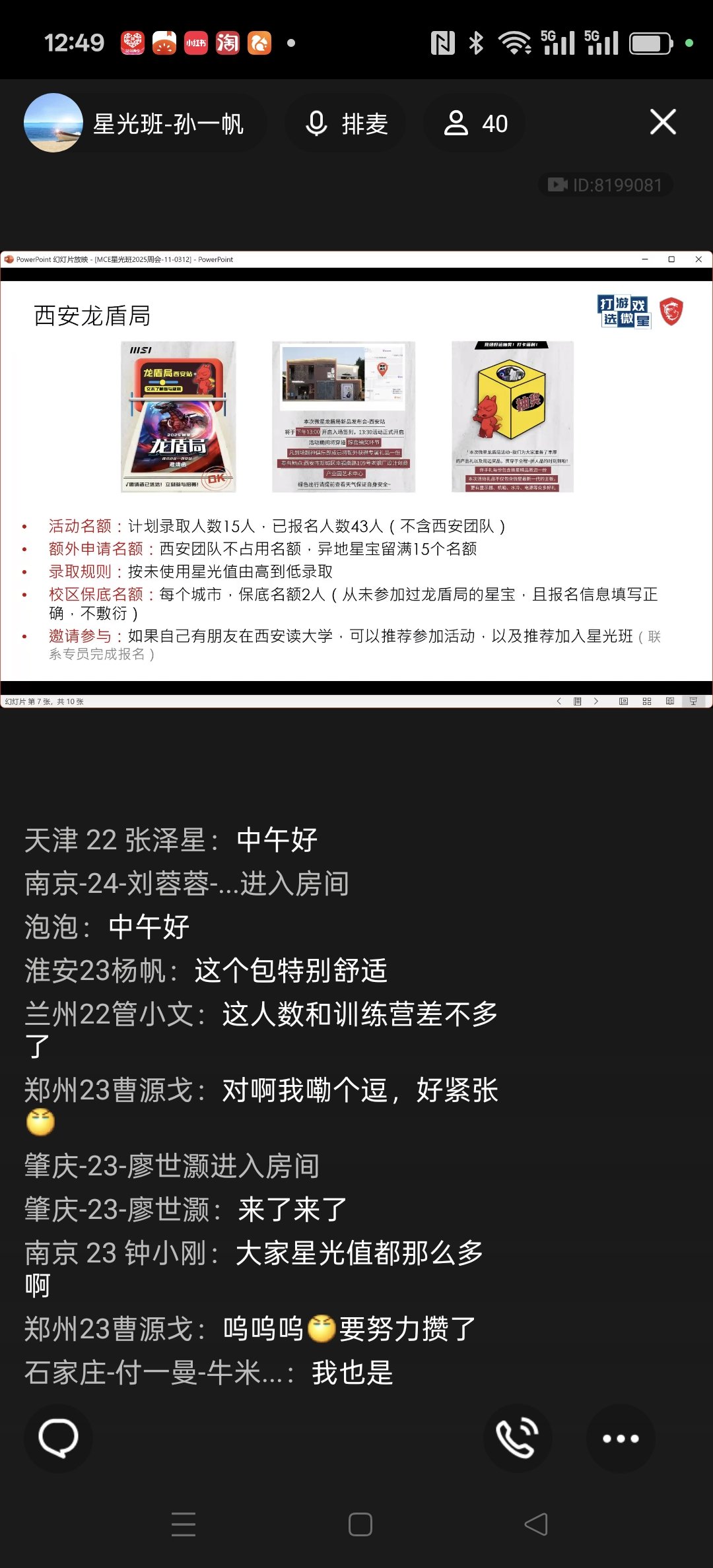Open the three-dot more options menu

pos(621,1439)
